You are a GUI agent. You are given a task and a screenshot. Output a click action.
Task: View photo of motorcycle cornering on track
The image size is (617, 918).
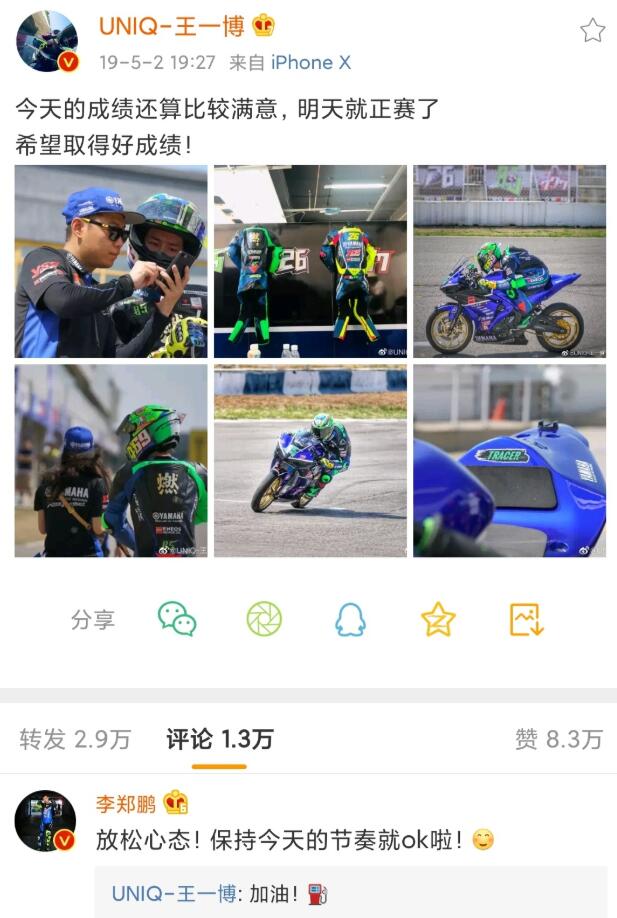pyautogui.click(x=310, y=460)
